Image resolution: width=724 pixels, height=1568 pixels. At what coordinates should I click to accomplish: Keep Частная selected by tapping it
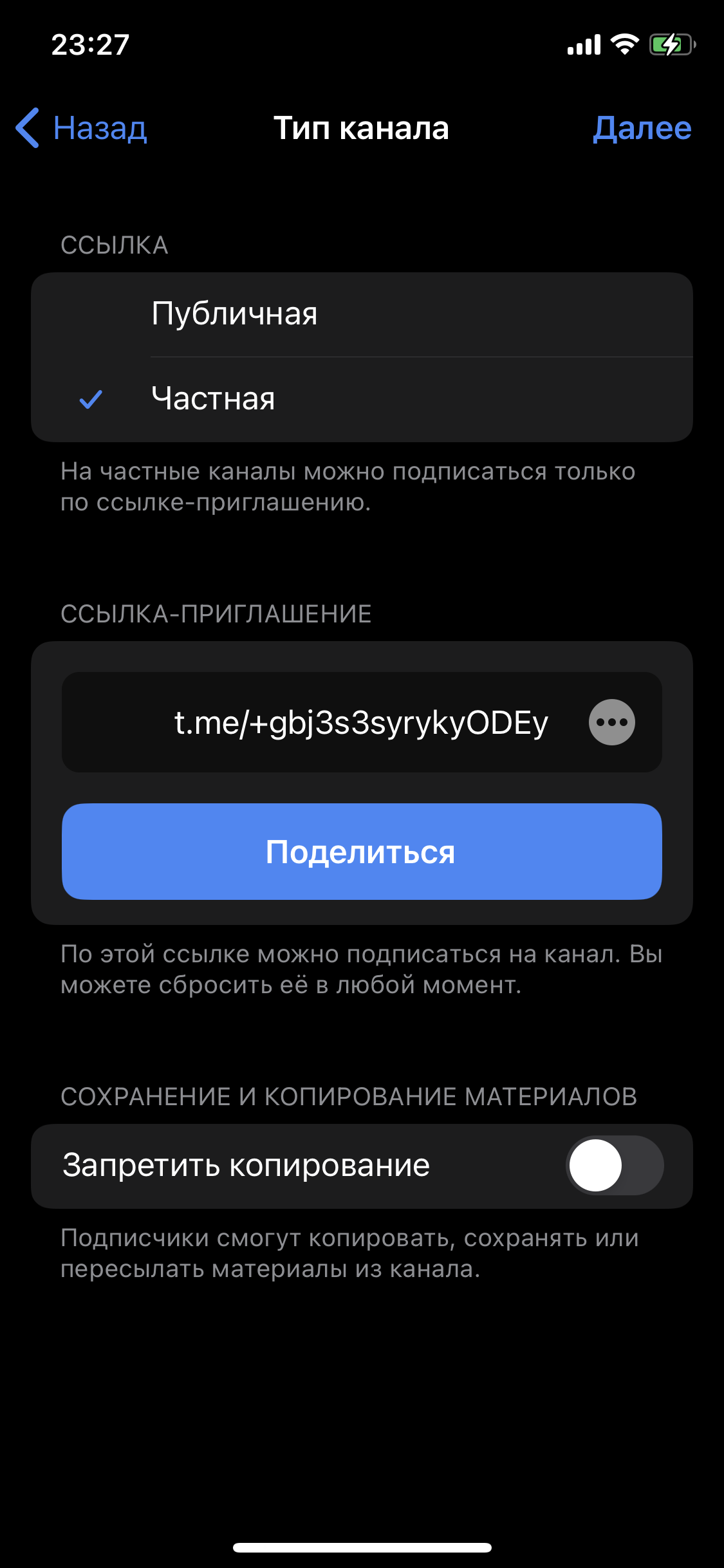pos(212,399)
